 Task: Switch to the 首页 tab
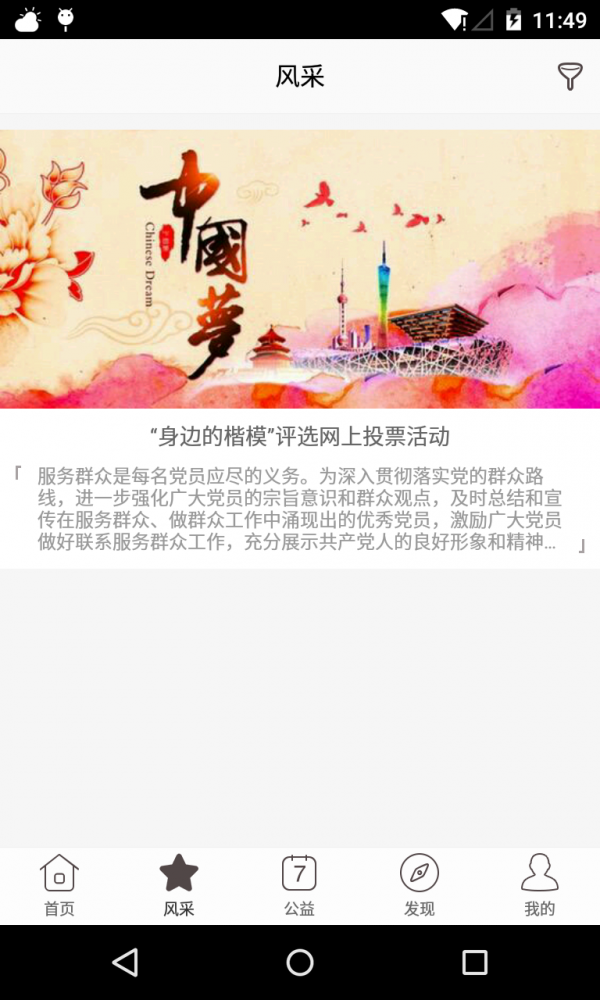coord(59,885)
